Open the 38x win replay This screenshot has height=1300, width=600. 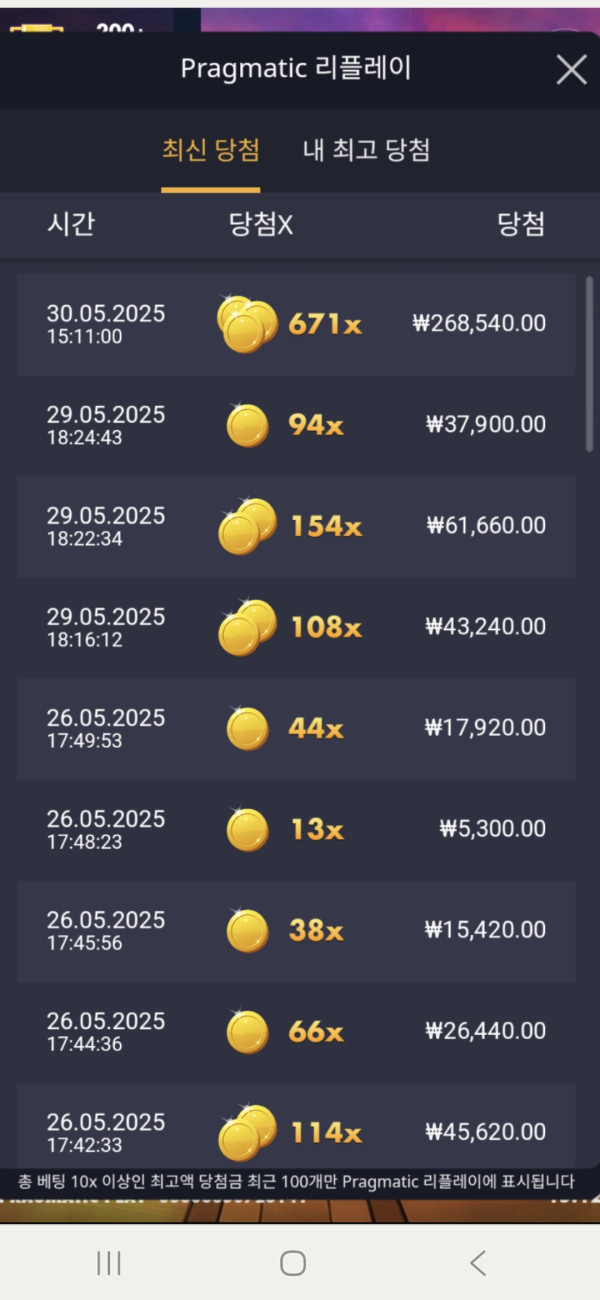[296, 930]
